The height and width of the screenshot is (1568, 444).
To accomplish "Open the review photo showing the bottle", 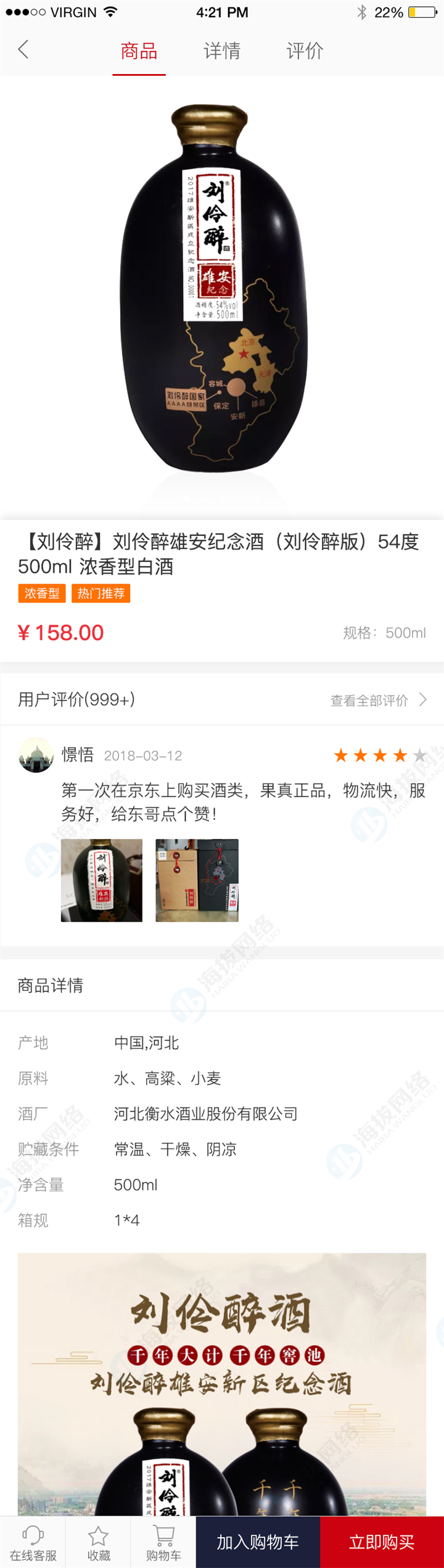I will [102, 880].
